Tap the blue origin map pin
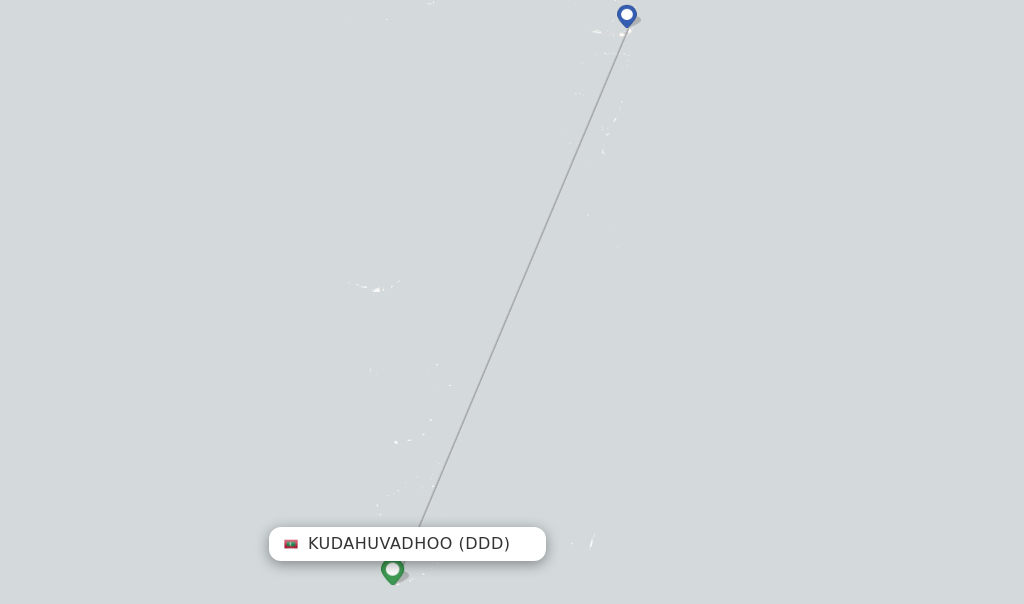The width and height of the screenshot is (1024, 604). (x=627, y=15)
